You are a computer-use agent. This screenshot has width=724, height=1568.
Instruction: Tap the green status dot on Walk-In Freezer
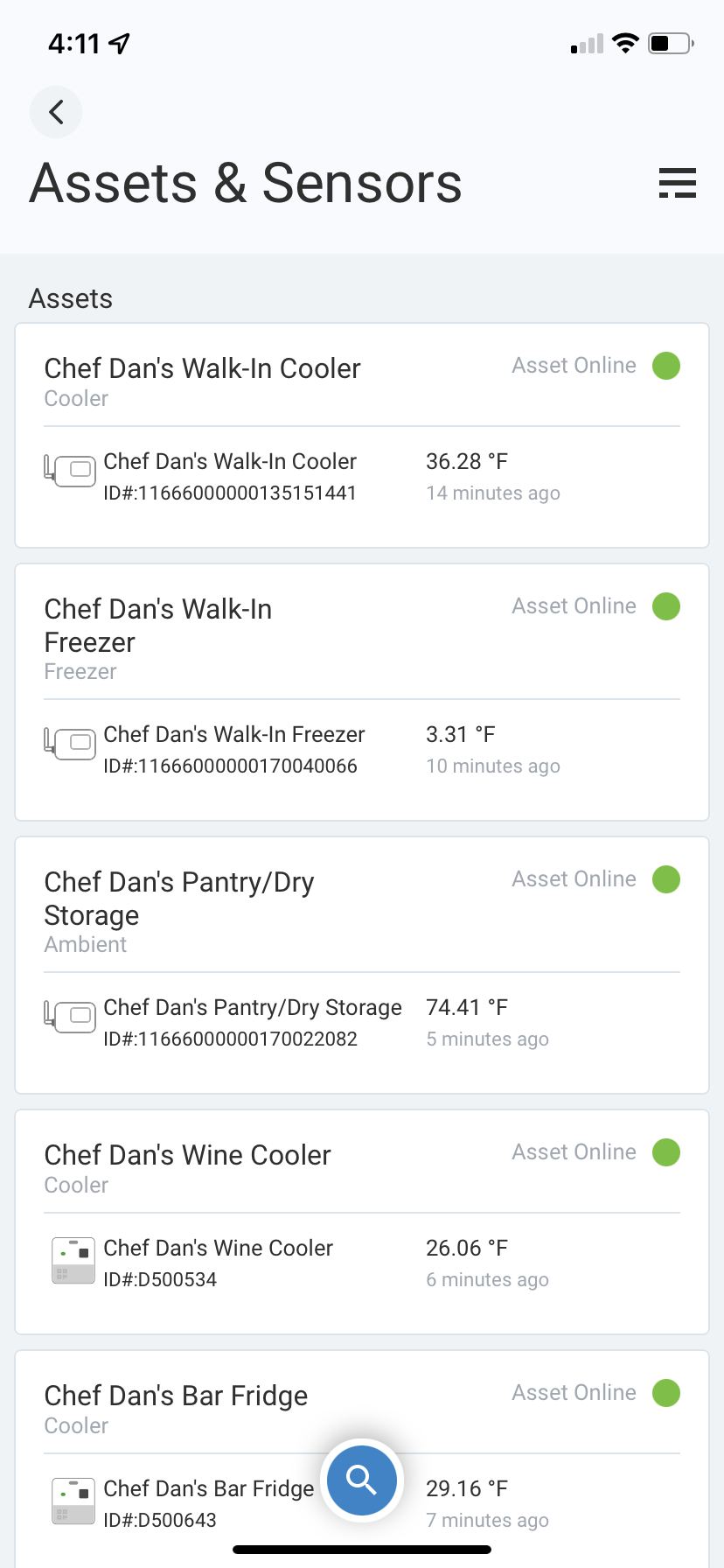click(666, 606)
